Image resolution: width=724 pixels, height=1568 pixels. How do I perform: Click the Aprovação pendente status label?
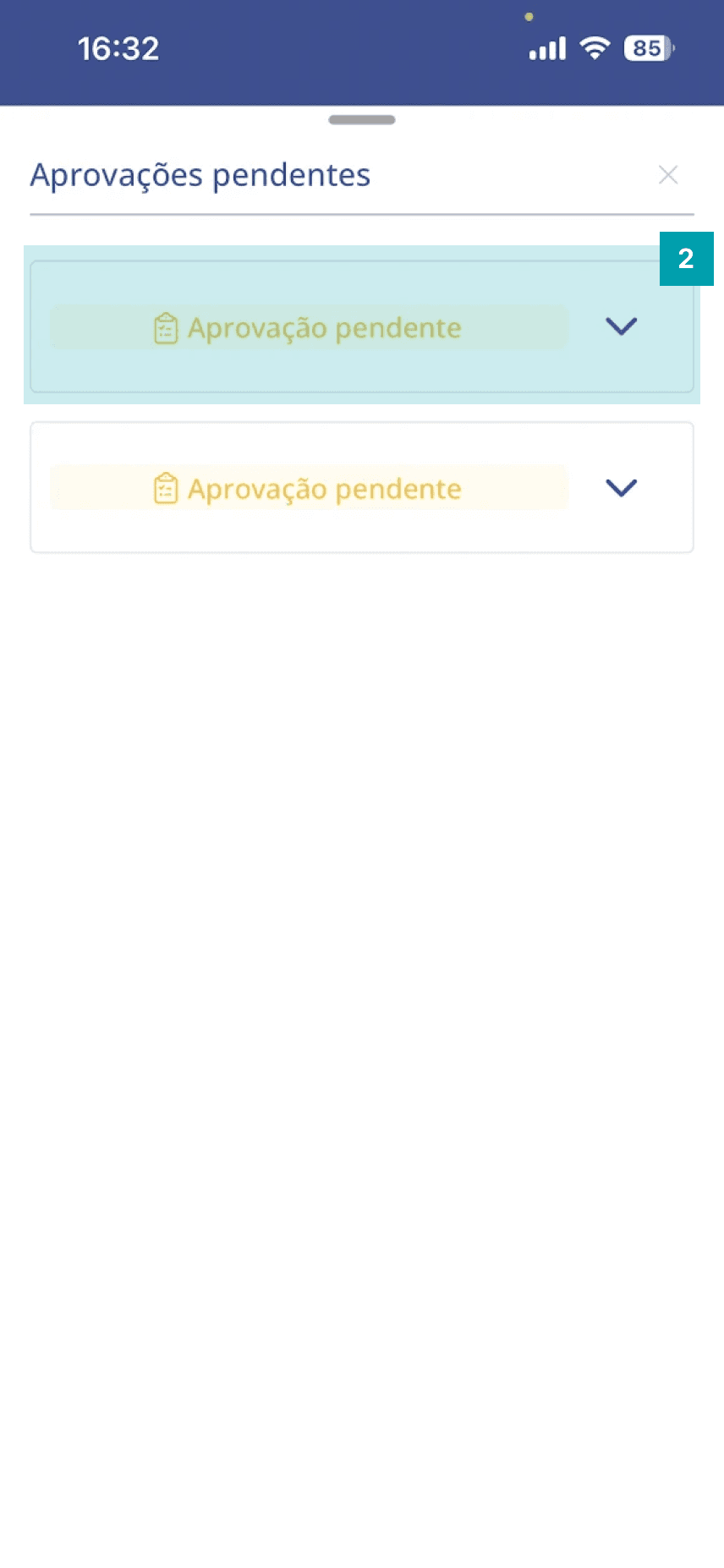click(x=324, y=326)
